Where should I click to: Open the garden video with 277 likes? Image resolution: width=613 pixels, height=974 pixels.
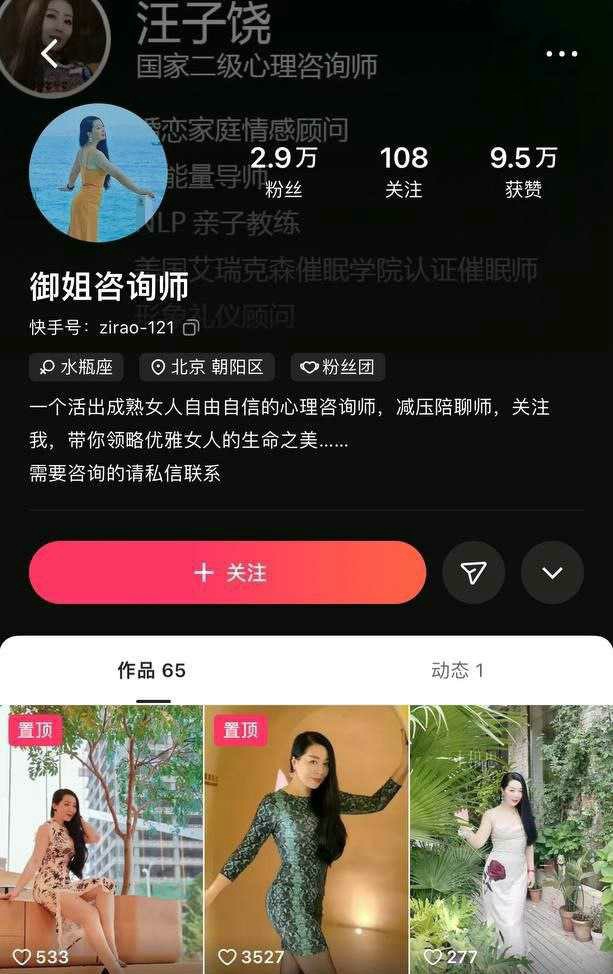[511, 840]
